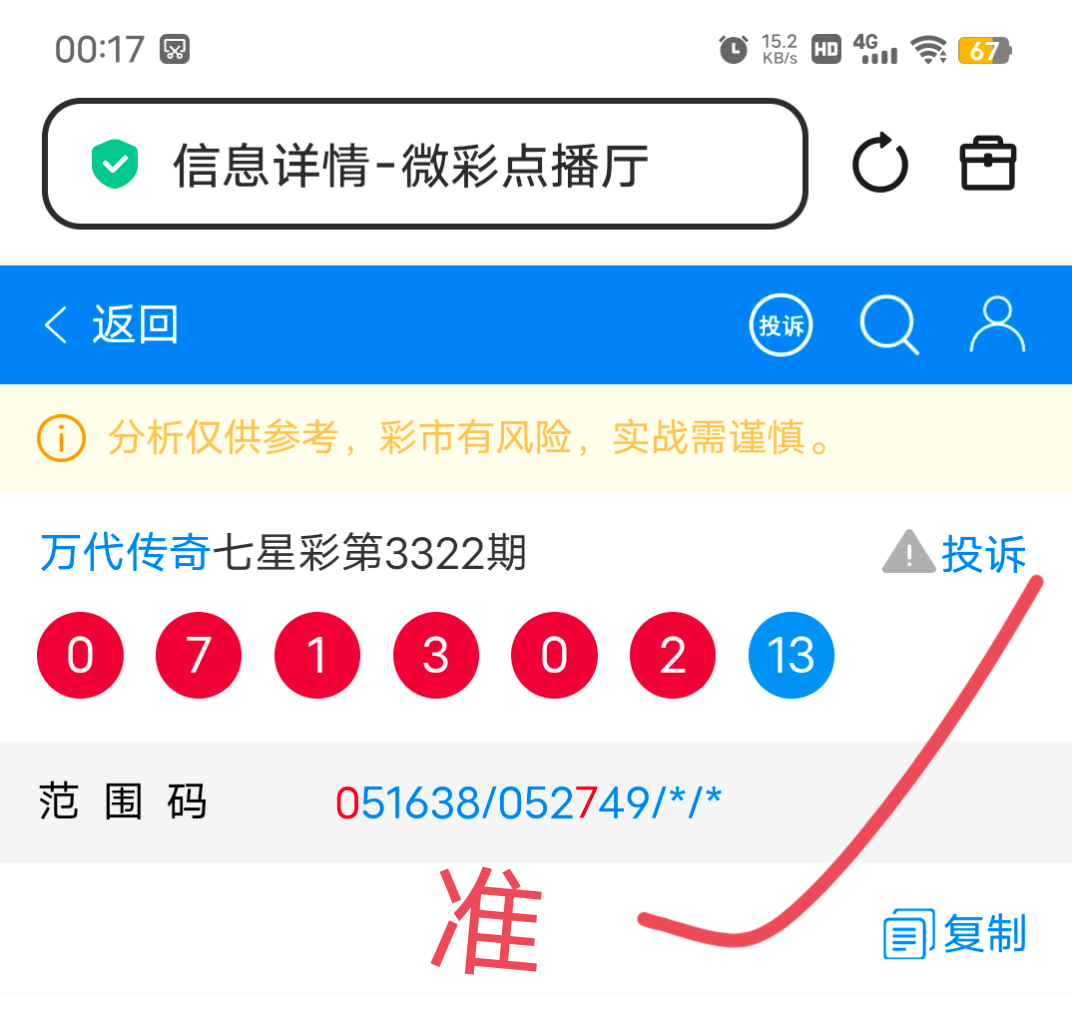Tap the browser address bar
The image size is (1072, 1016).
point(424,164)
